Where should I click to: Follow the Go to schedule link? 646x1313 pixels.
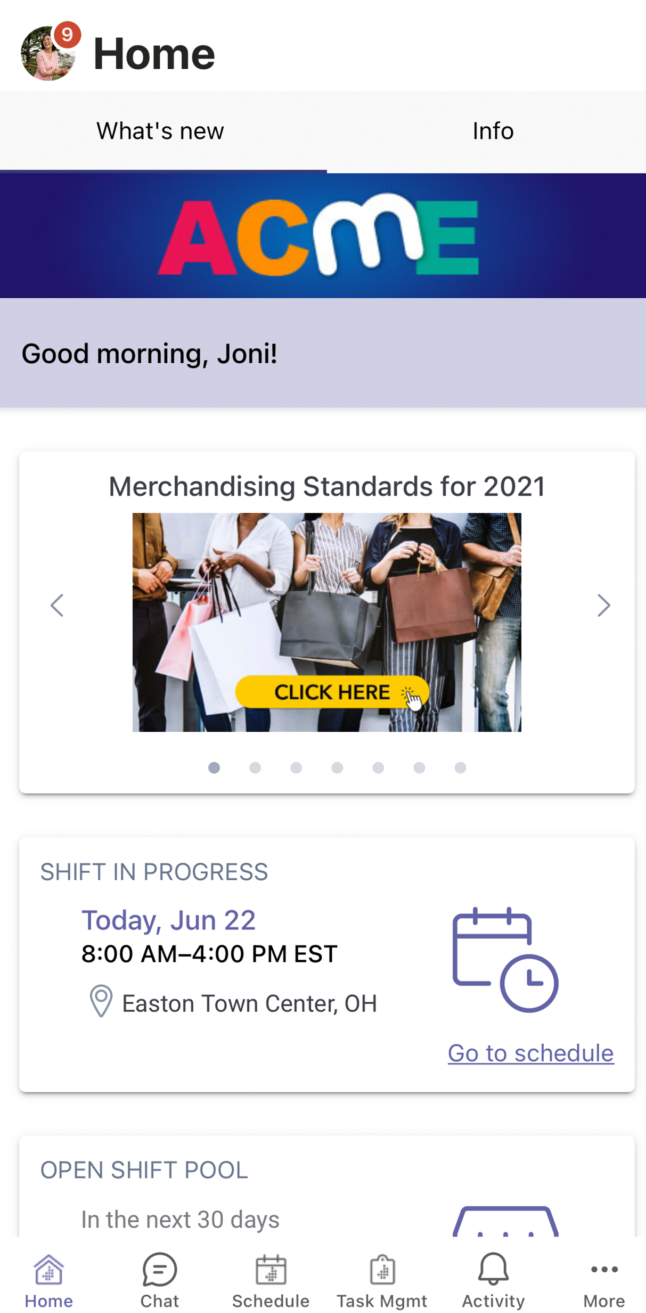point(530,1053)
